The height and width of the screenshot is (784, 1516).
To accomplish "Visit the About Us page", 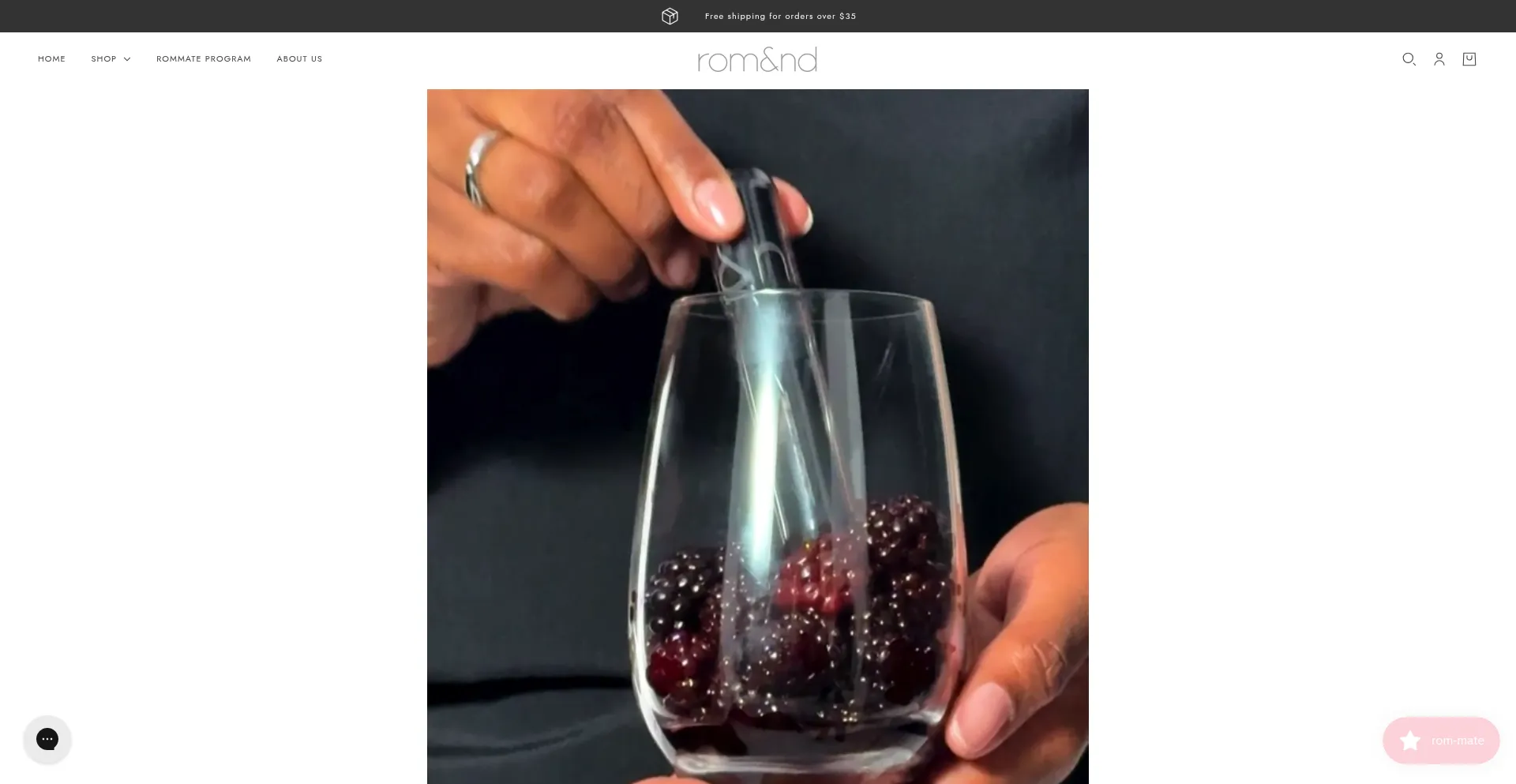I will tap(299, 59).
